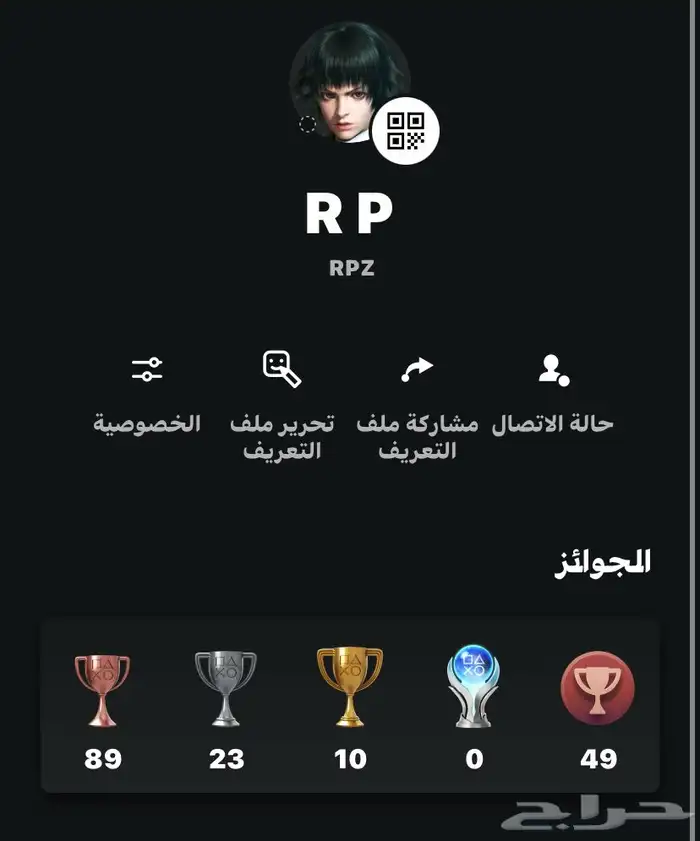Image resolution: width=700 pixels, height=841 pixels.
Task: Open the QR code button on avatar
Action: [x=405, y=131]
